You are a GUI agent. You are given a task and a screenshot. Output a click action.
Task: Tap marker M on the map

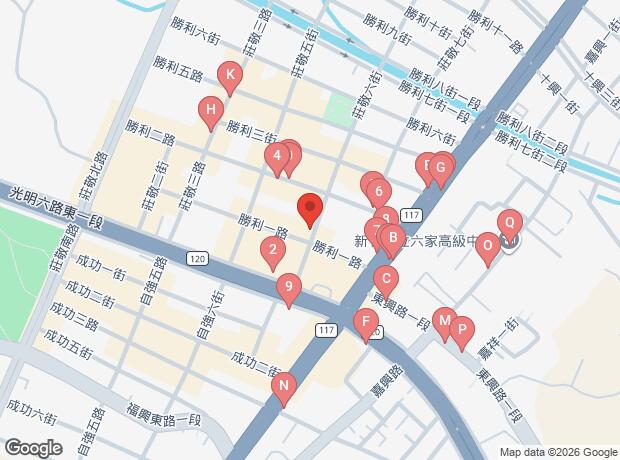tap(445, 325)
